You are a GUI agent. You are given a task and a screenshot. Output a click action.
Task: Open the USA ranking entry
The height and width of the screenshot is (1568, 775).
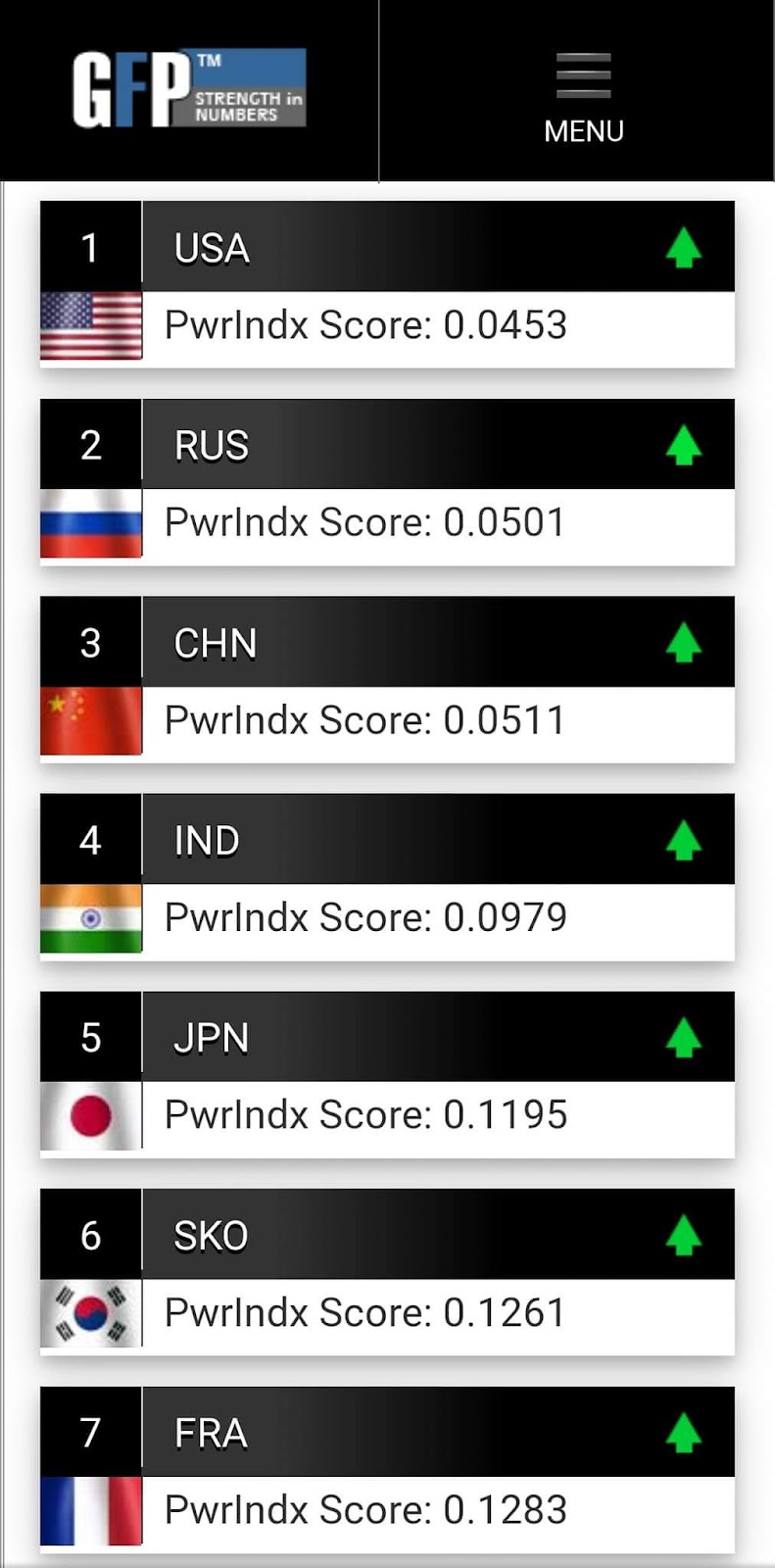point(387,284)
